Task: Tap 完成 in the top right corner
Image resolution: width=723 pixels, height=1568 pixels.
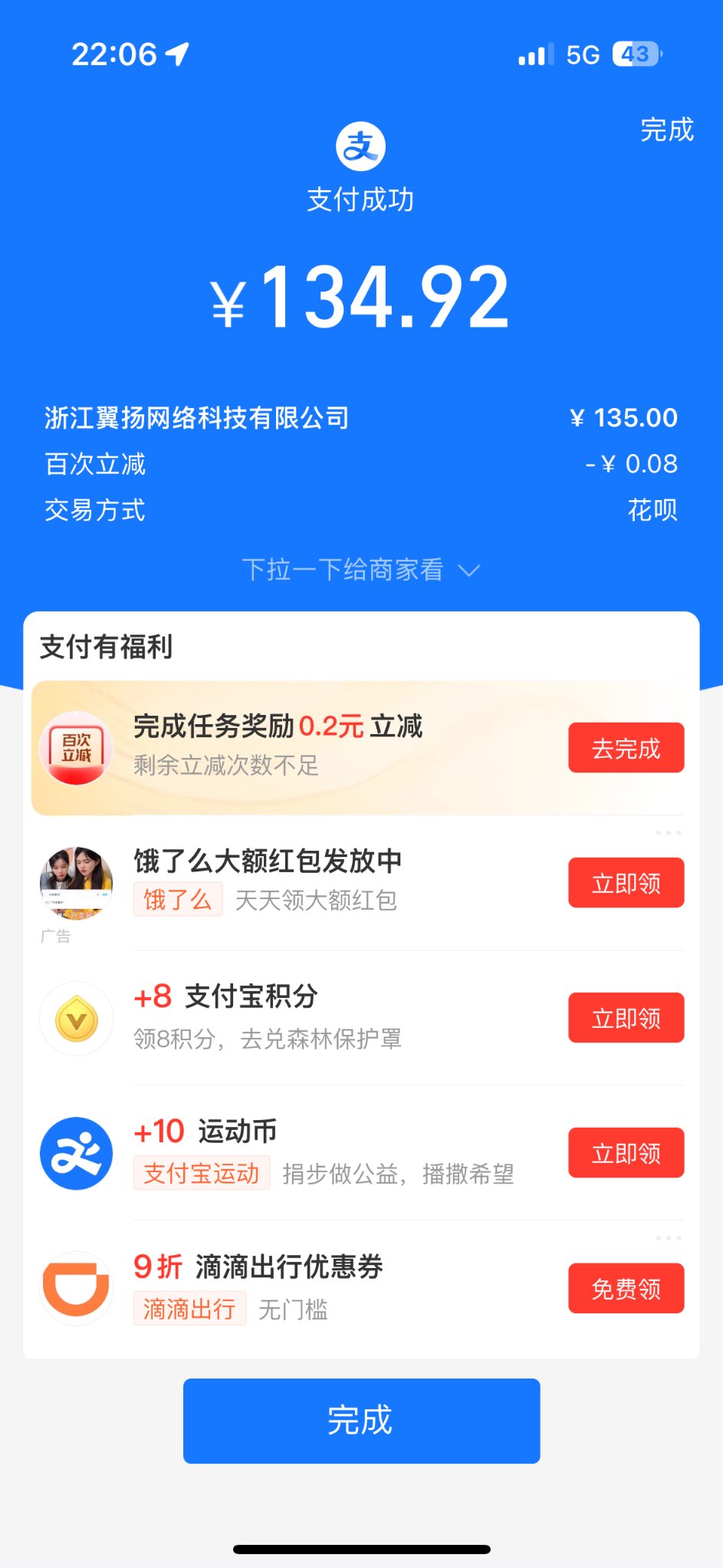Action: pos(666,130)
